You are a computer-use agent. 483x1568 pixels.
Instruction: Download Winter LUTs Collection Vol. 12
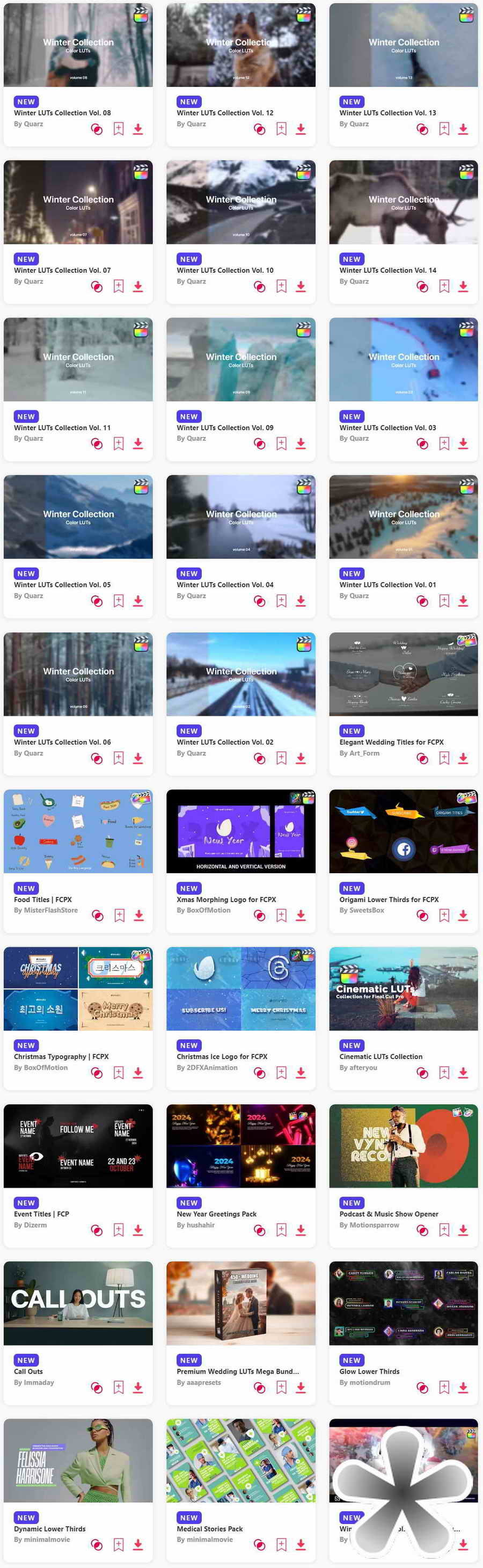301,129
